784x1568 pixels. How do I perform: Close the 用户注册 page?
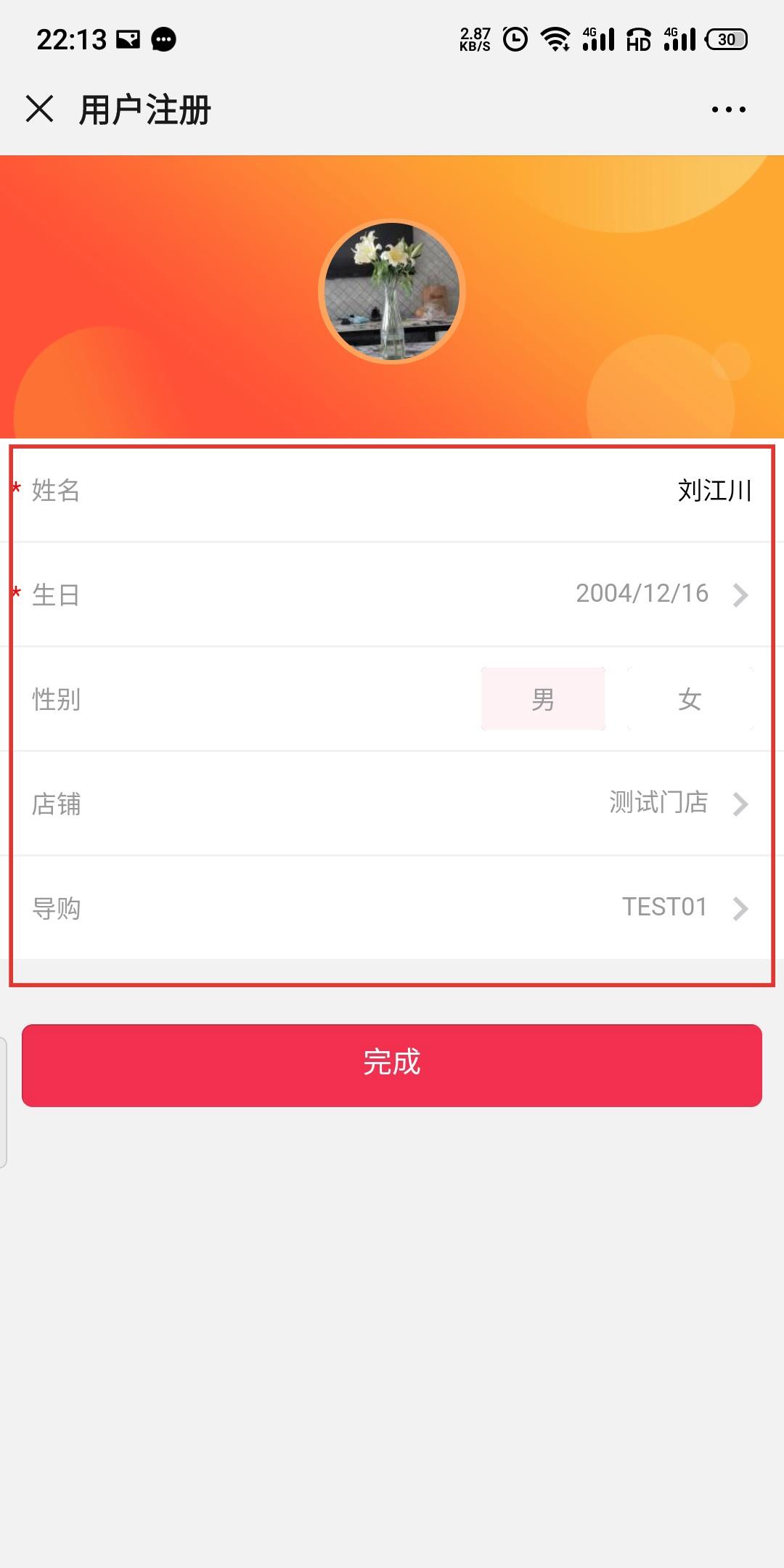coord(40,110)
